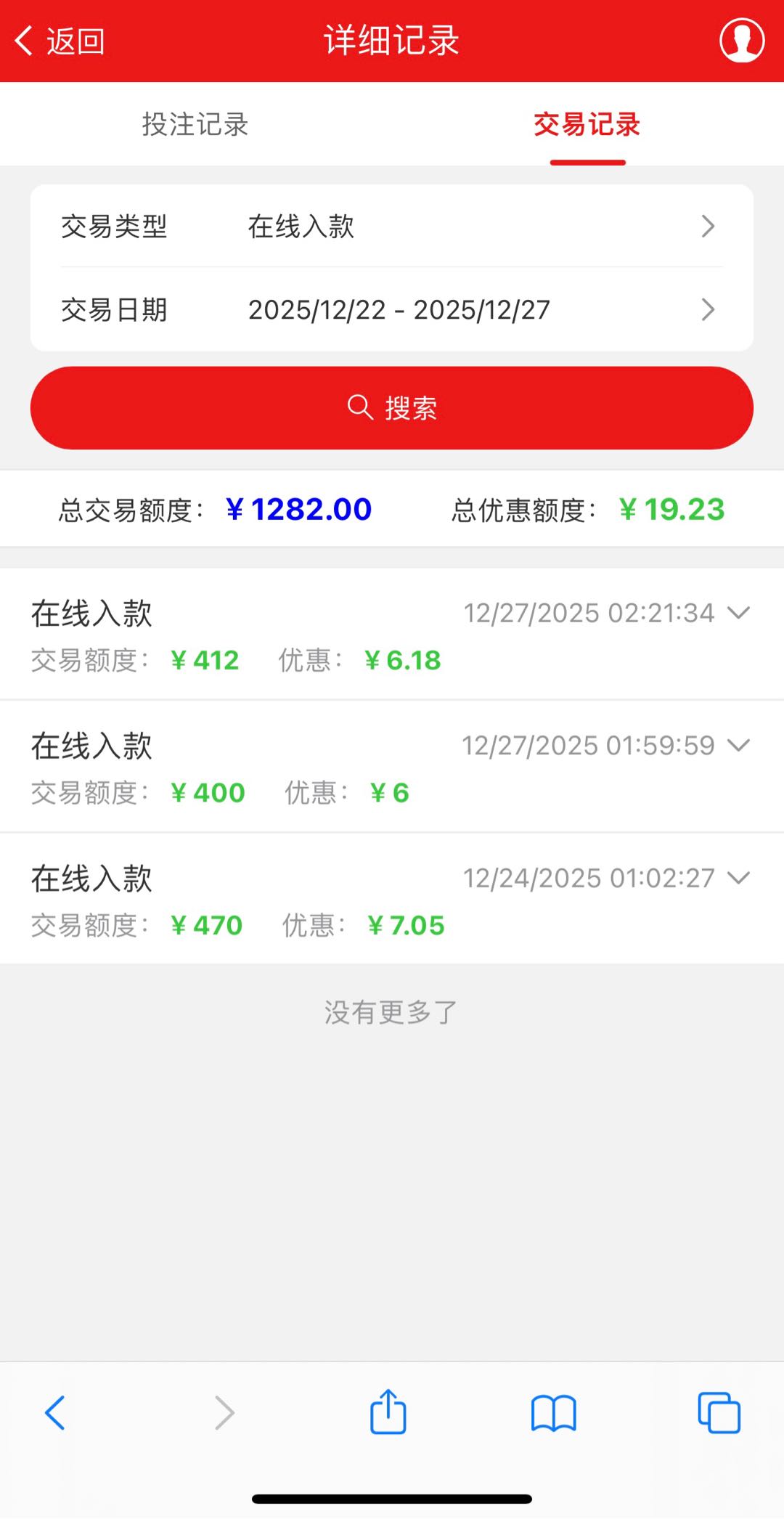Switch to the 投注记录 tab
Image resolution: width=784 pixels, height=1519 pixels.
click(x=195, y=126)
